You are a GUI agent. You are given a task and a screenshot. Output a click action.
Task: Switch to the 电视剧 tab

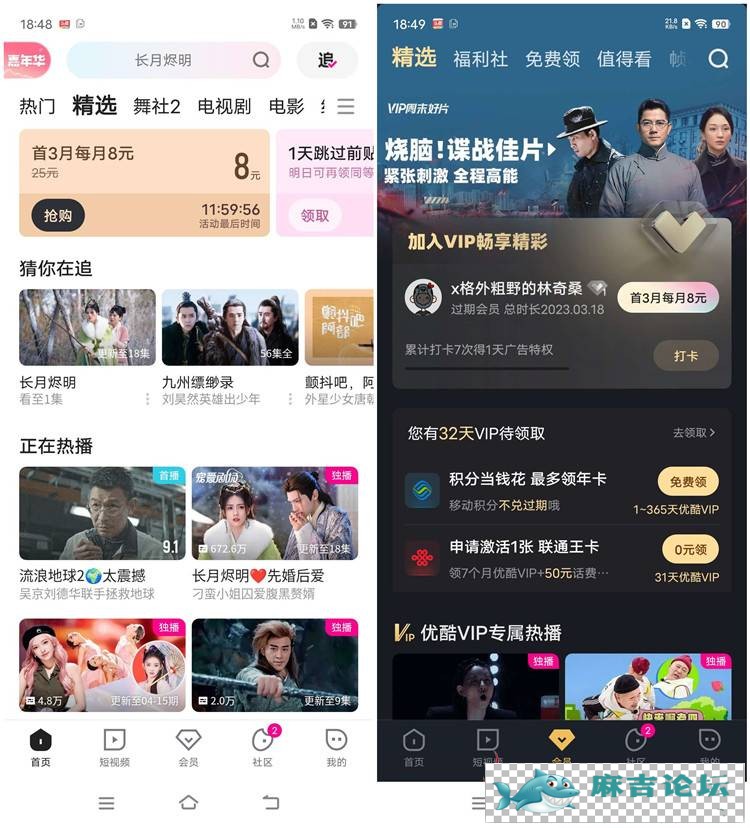click(224, 106)
